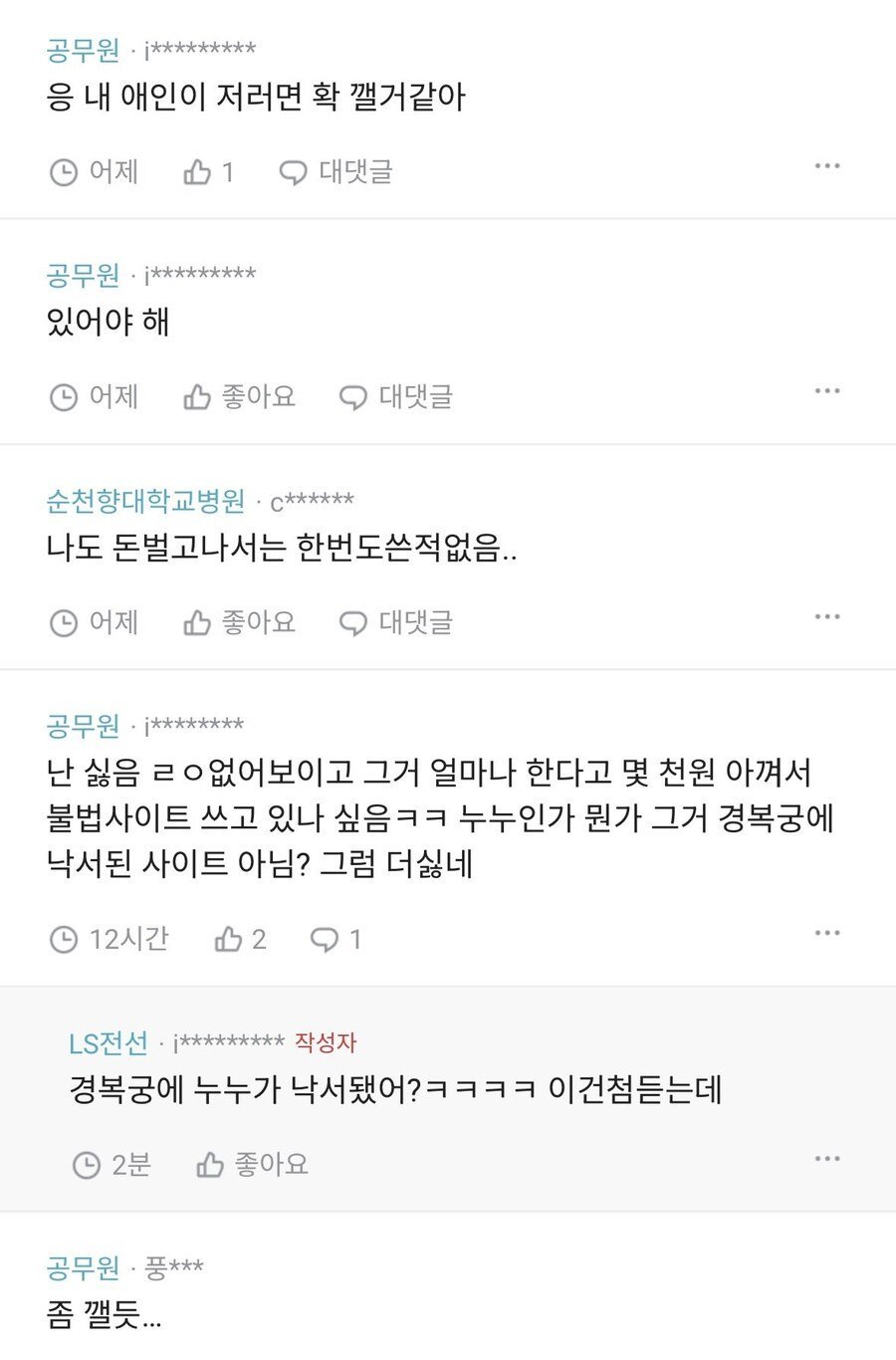896x1360 pixels.
Task: Open overflow menu on '있어야 해' comment
Action: [827, 391]
